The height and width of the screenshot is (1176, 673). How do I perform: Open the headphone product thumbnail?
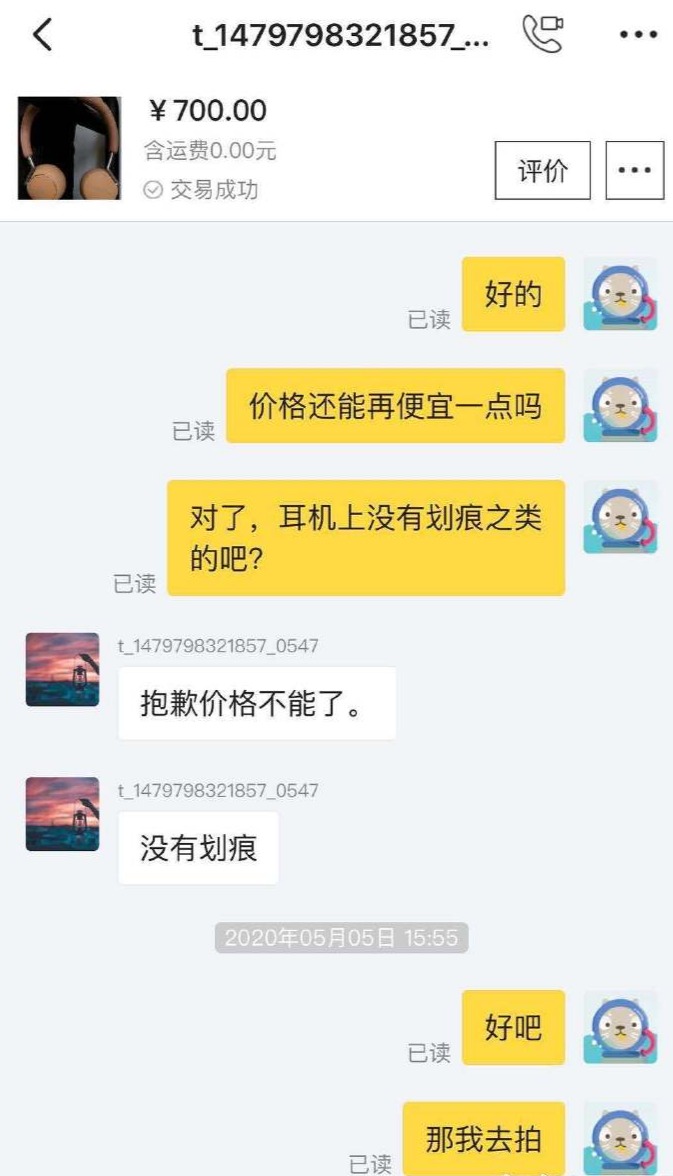[69, 148]
